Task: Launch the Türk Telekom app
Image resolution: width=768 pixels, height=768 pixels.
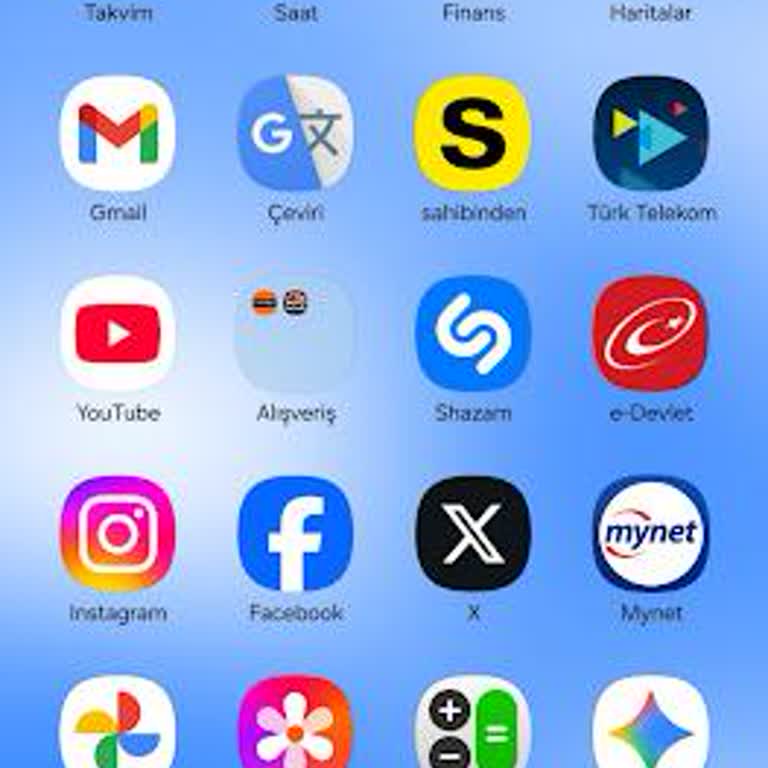Action: click(650, 133)
